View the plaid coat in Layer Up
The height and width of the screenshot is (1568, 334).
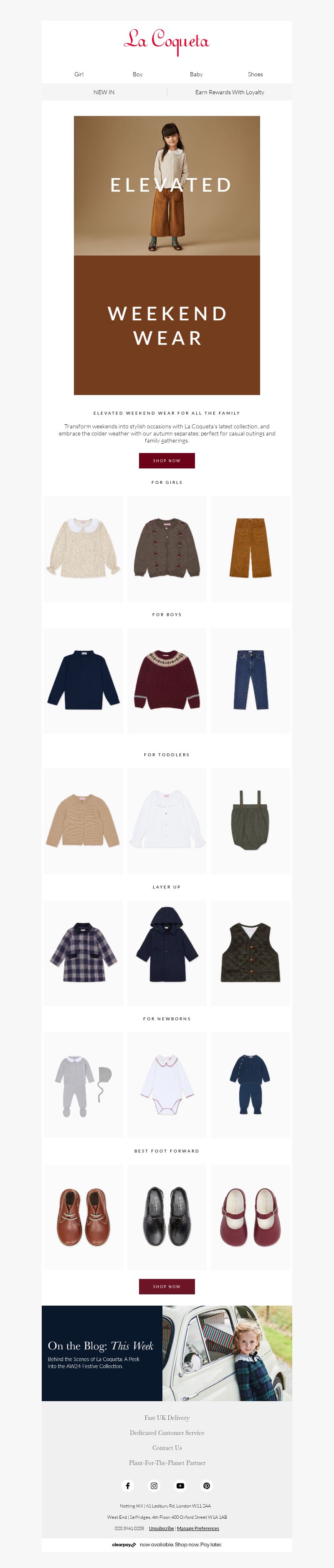click(83, 953)
